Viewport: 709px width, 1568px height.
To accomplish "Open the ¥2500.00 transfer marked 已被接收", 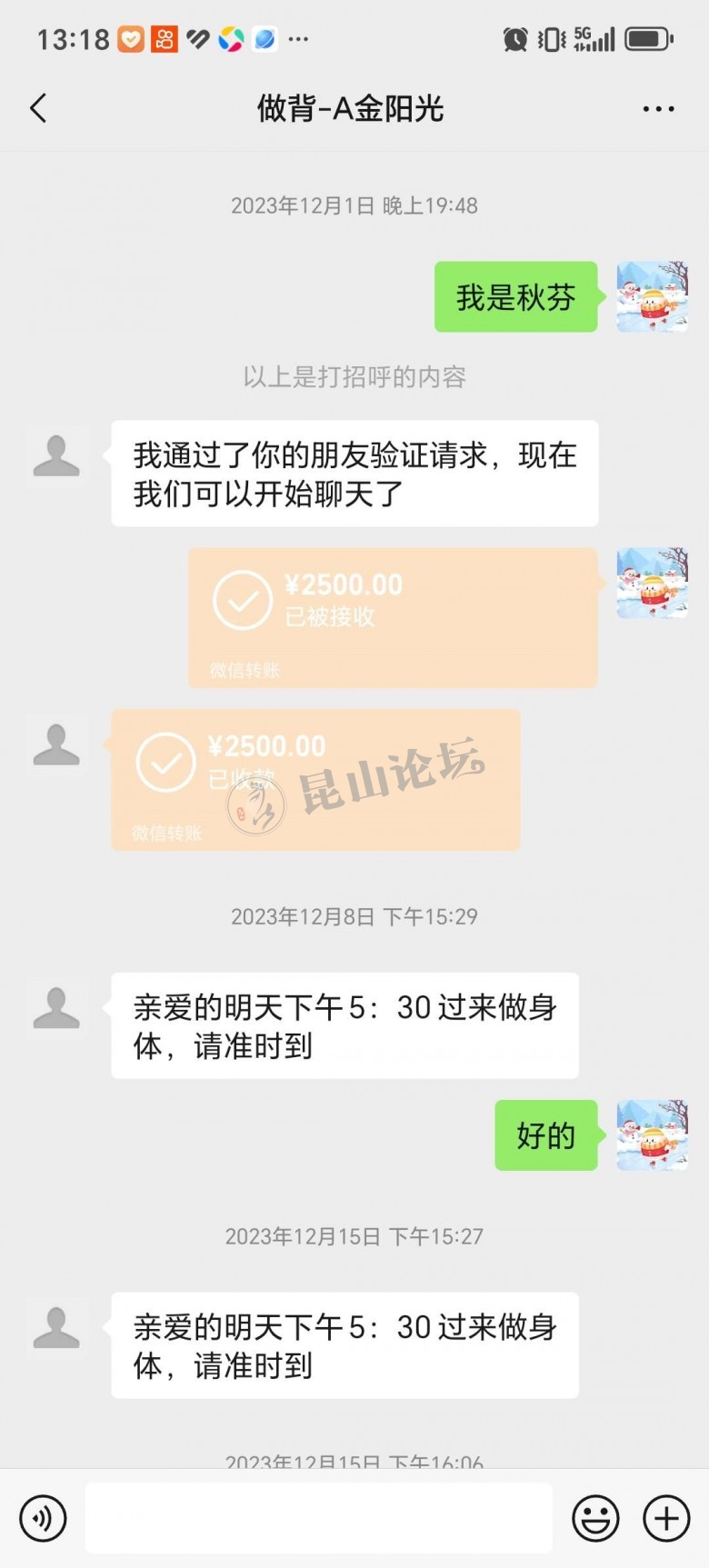I will coord(392,616).
